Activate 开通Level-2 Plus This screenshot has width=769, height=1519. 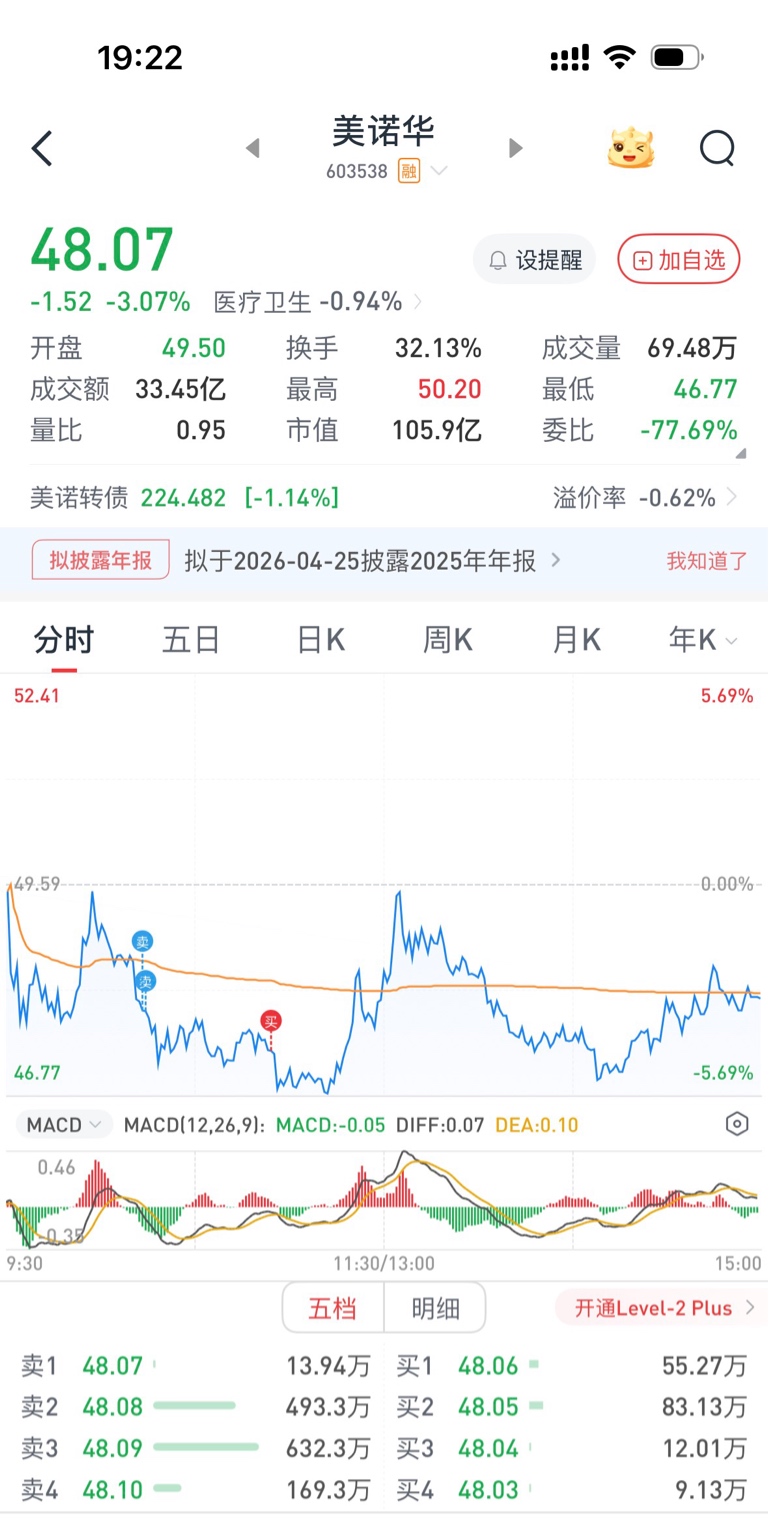[x=662, y=1308]
